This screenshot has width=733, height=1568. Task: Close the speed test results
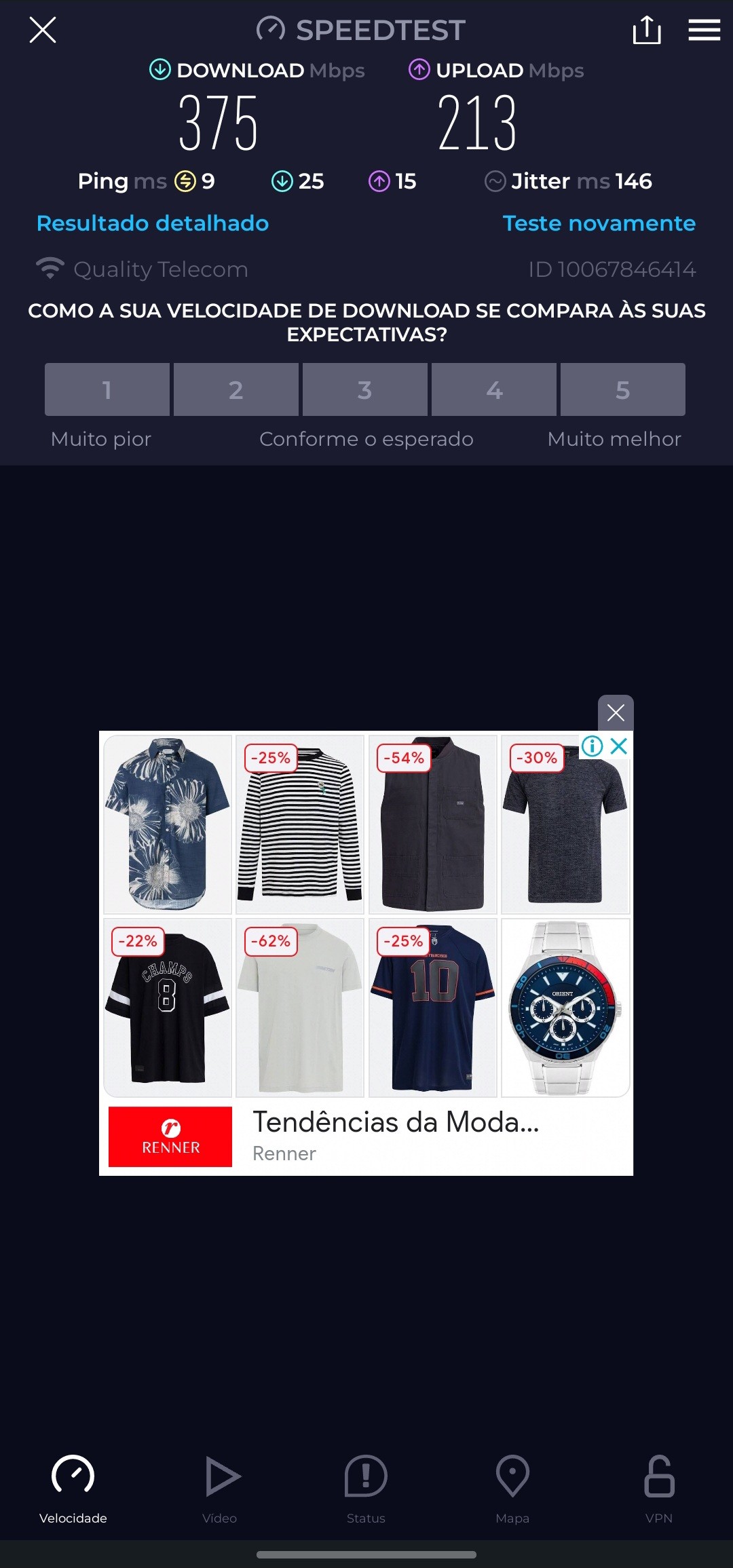click(x=43, y=30)
